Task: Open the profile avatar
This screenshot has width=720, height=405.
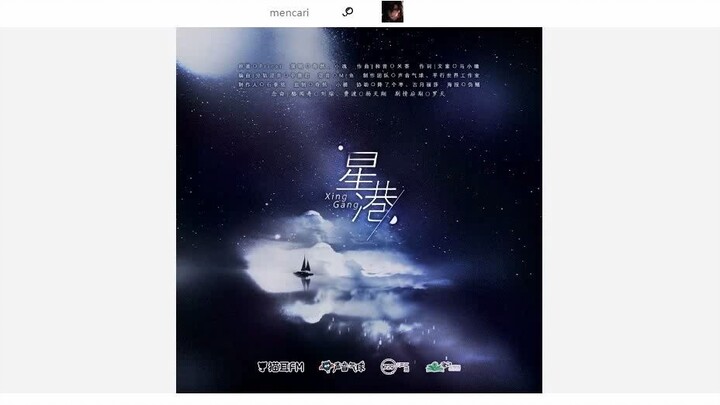Action: tap(393, 12)
